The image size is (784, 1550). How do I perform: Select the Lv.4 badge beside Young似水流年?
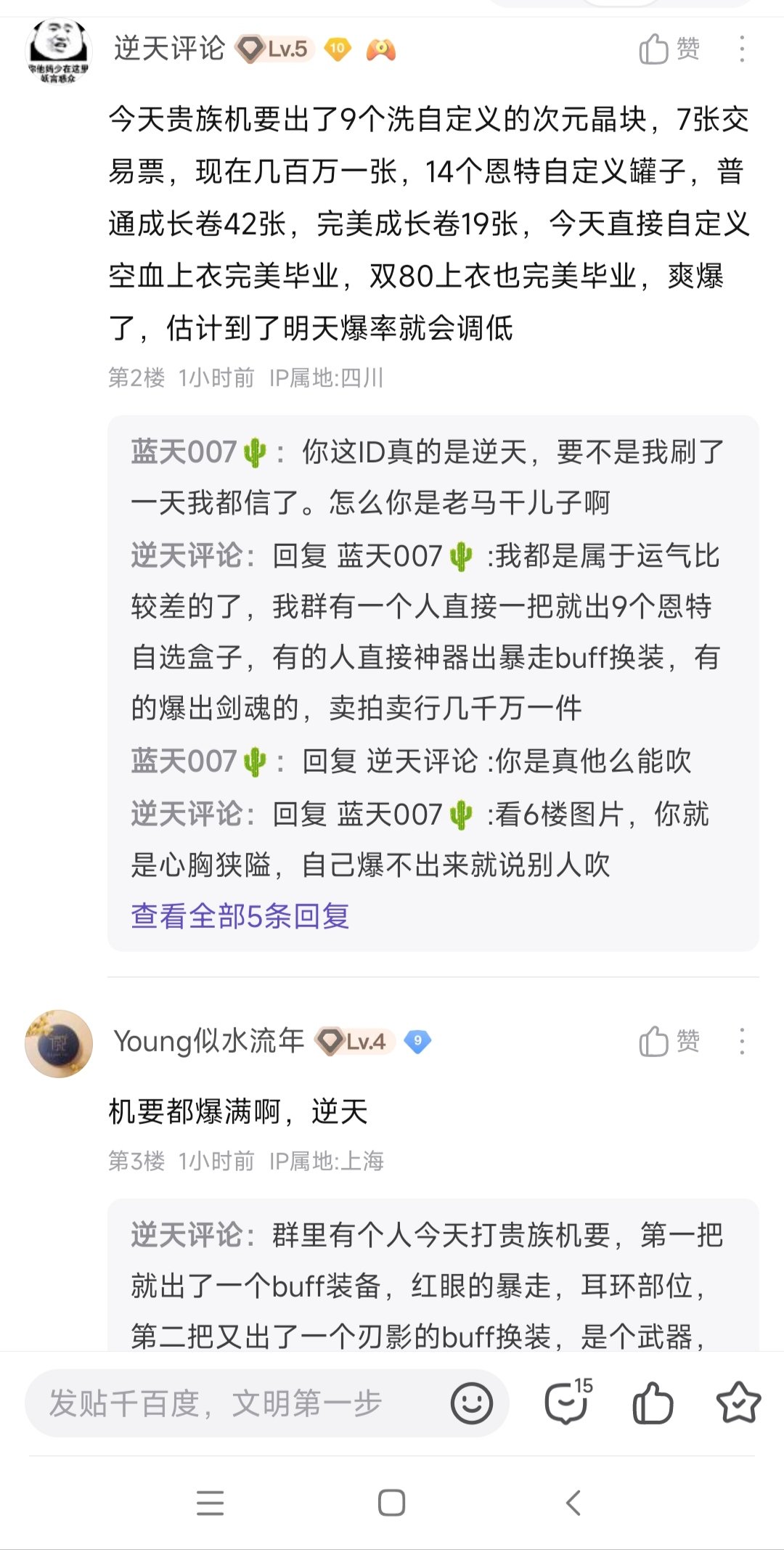click(355, 1040)
